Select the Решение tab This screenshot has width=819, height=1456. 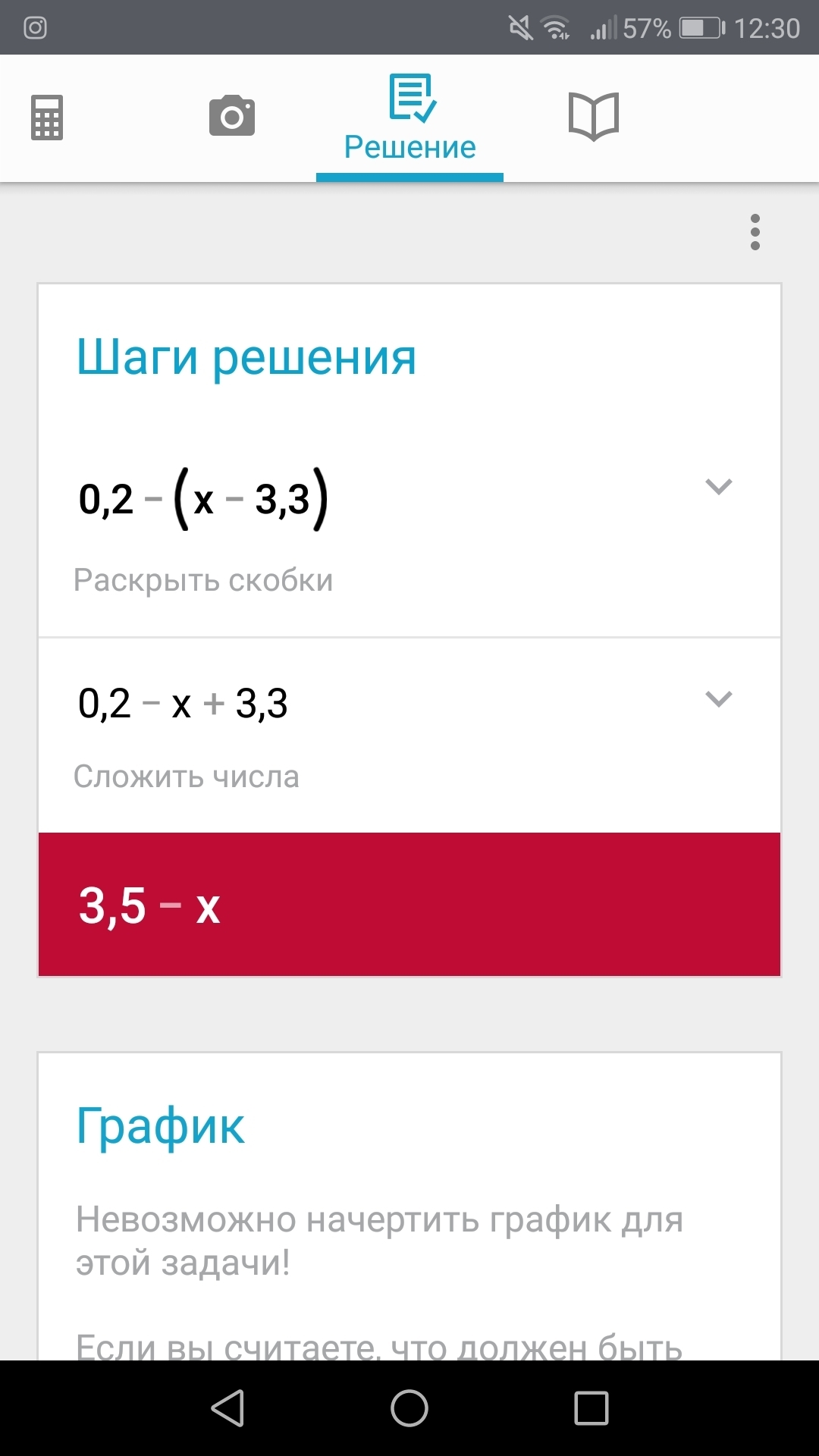pyautogui.click(x=410, y=119)
